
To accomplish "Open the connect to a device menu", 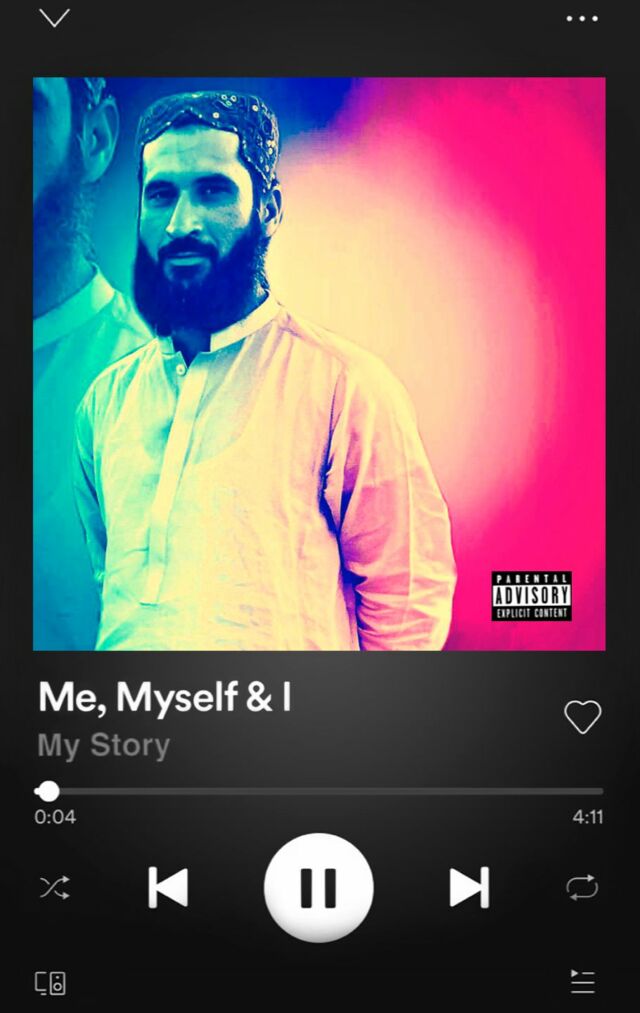I will [x=51, y=982].
